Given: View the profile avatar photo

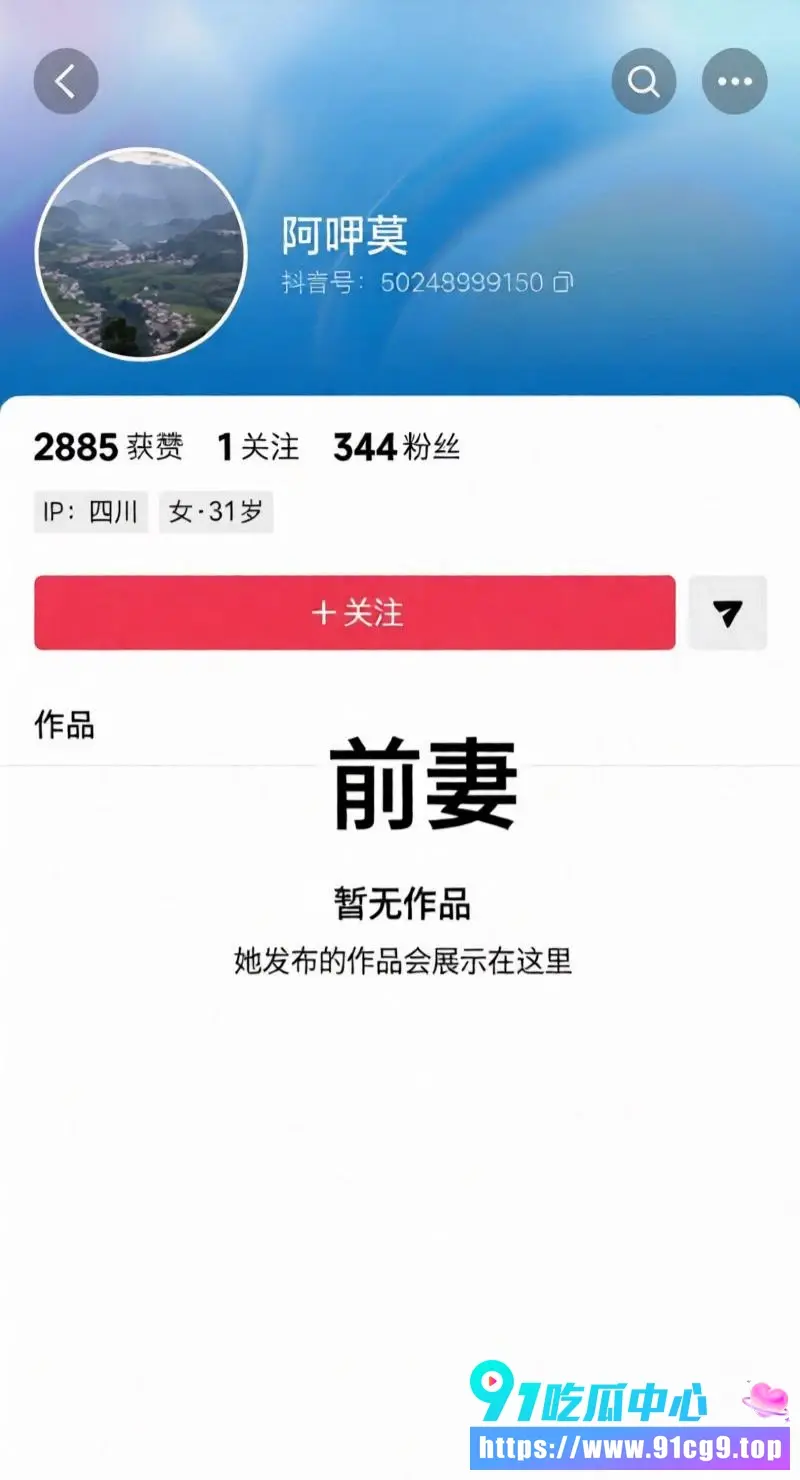Looking at the screenshot, I should (x=141, y=254).
